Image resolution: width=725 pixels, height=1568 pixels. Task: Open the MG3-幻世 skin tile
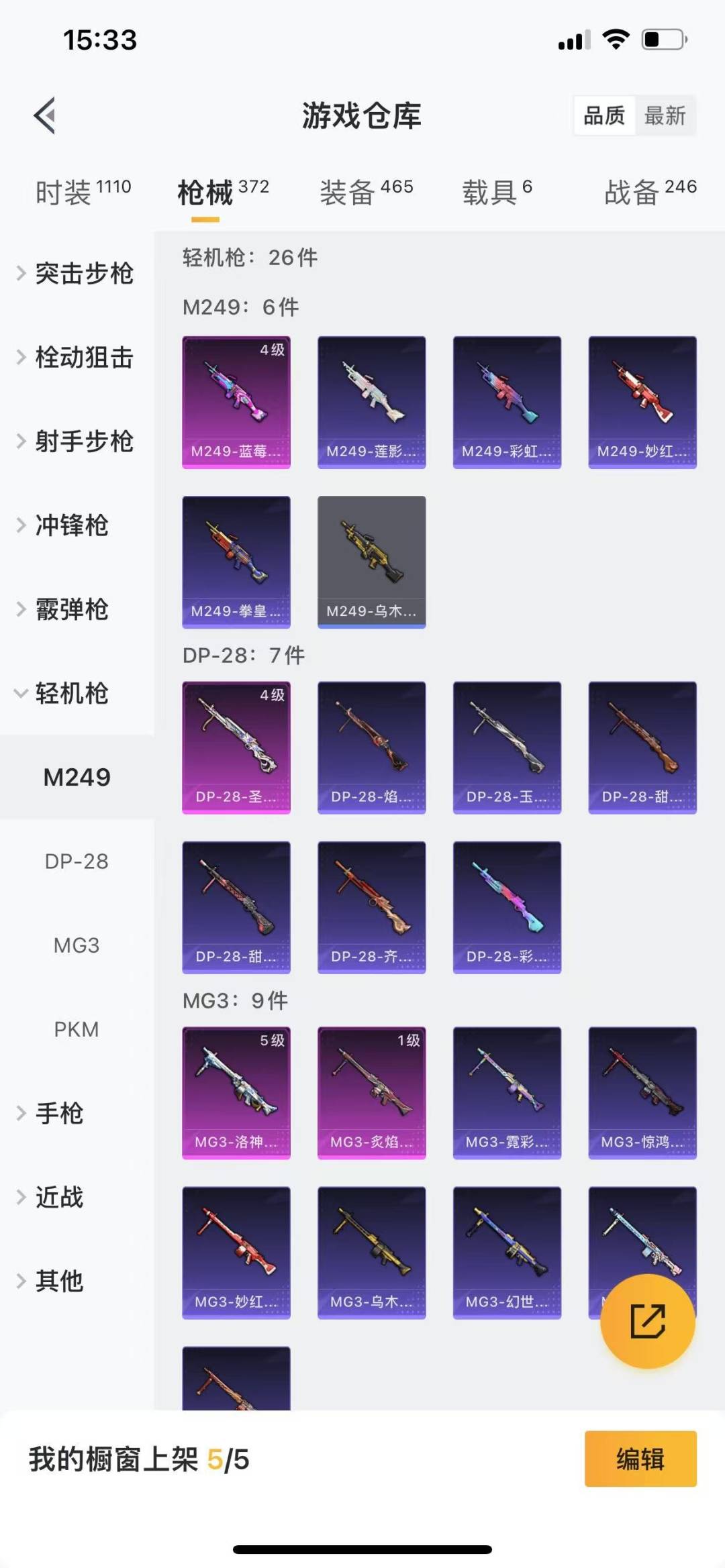coord(507,1253)
